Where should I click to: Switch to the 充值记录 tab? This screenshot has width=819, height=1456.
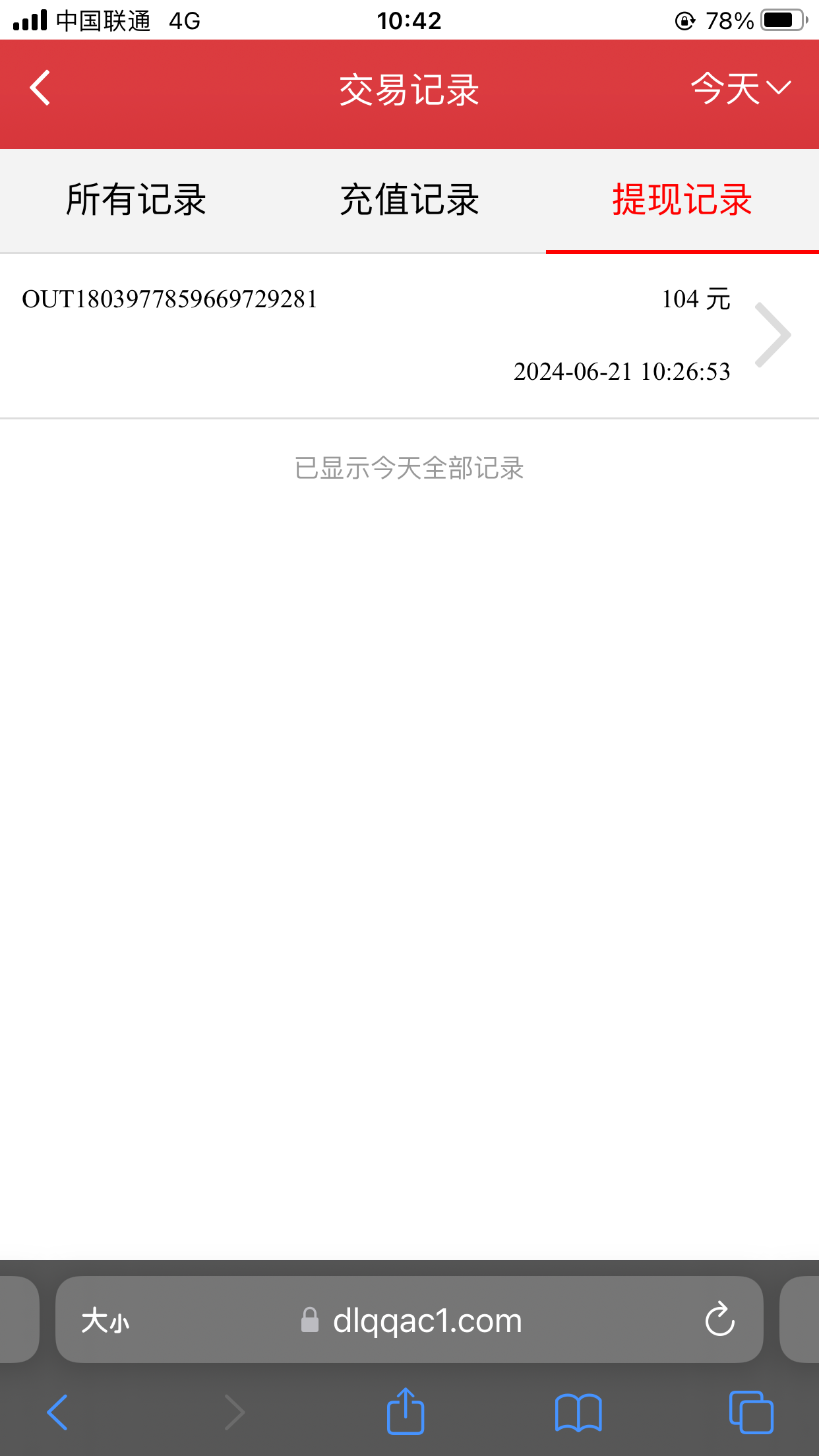[409, 200]
